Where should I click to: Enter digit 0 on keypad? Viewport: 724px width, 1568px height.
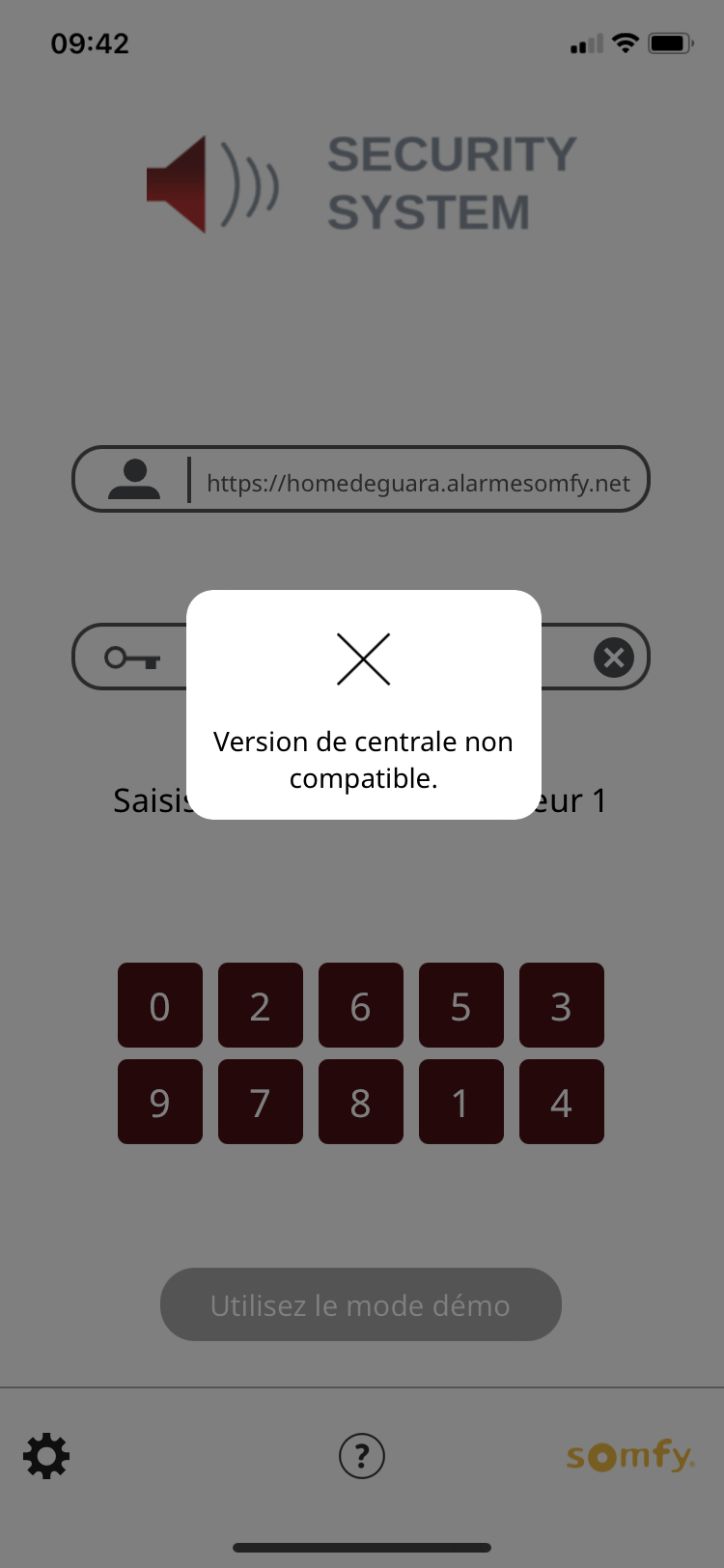(x=160, y=1005)
